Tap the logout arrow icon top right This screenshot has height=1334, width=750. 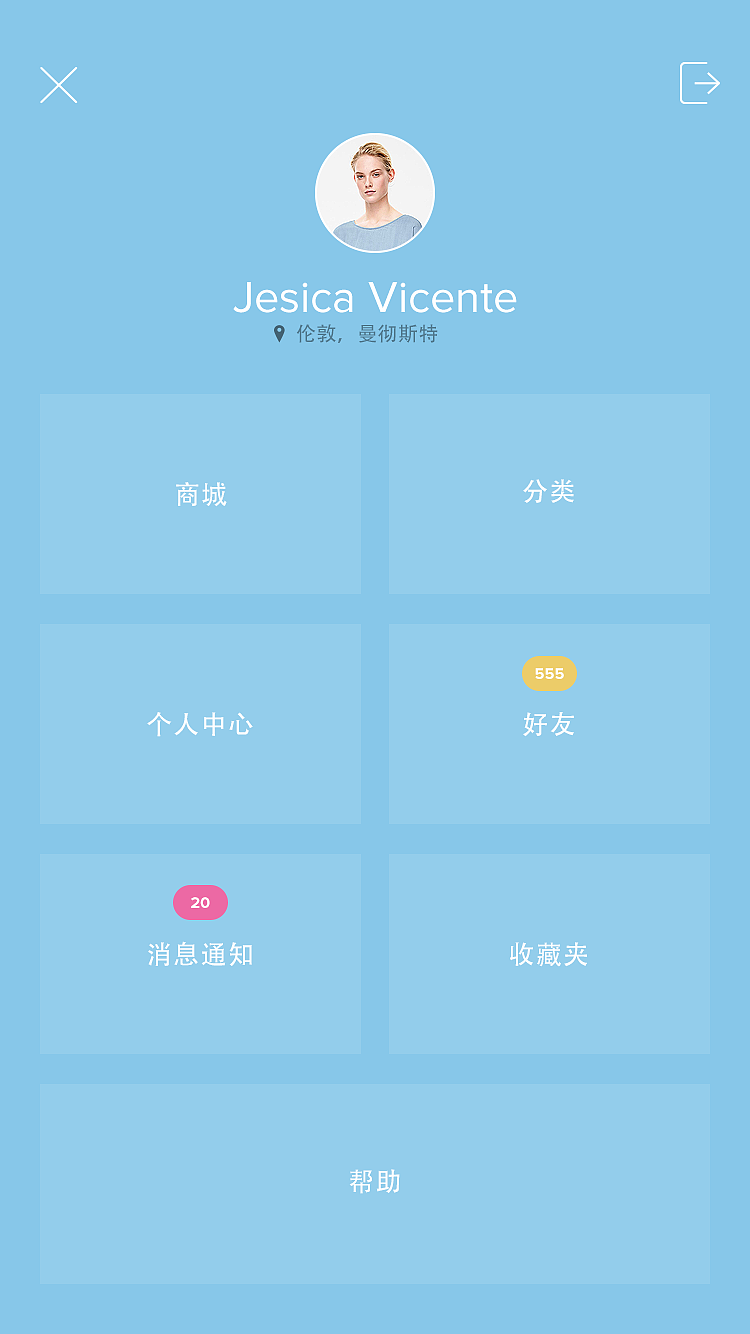point(701,83)
